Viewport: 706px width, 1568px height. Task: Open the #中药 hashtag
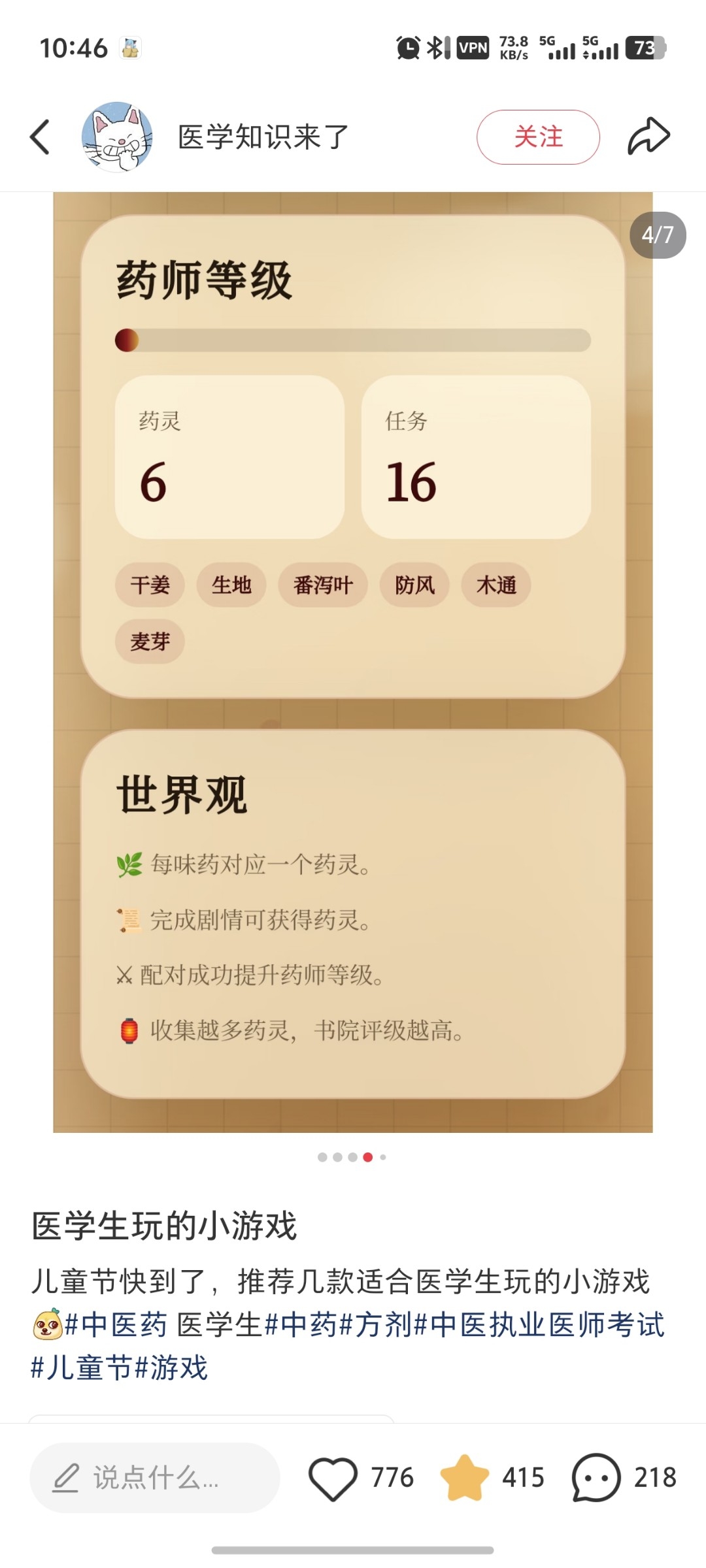[x=301, y=1325]
